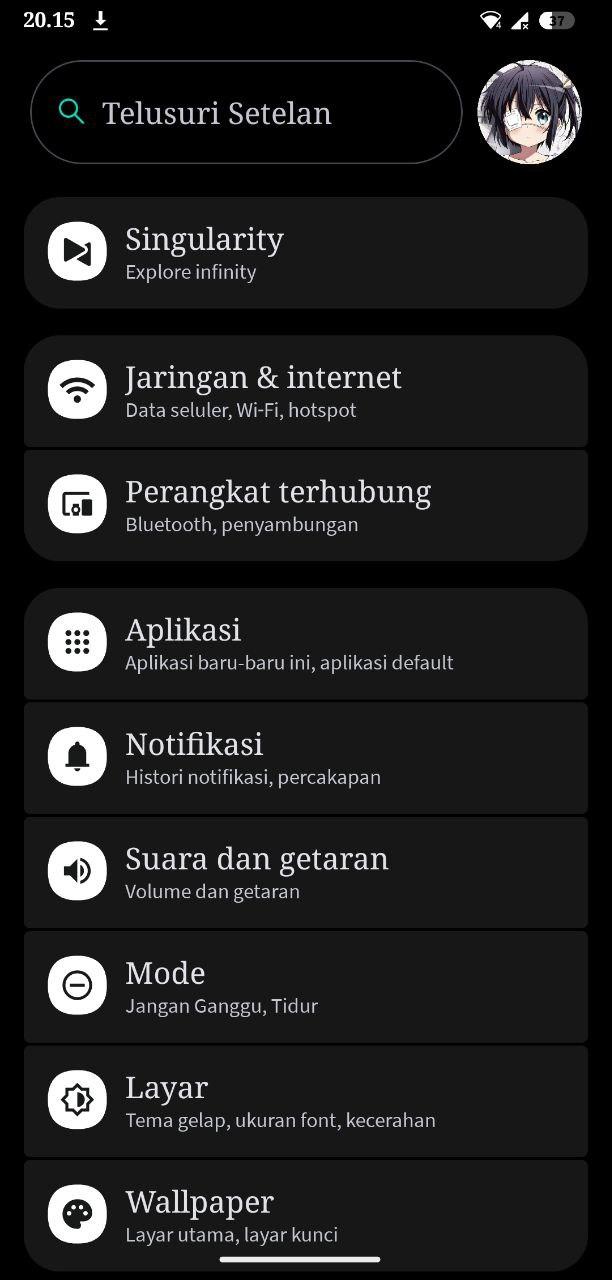
Task: Tap the Telusuri Setelan search box
Action: 245,112
